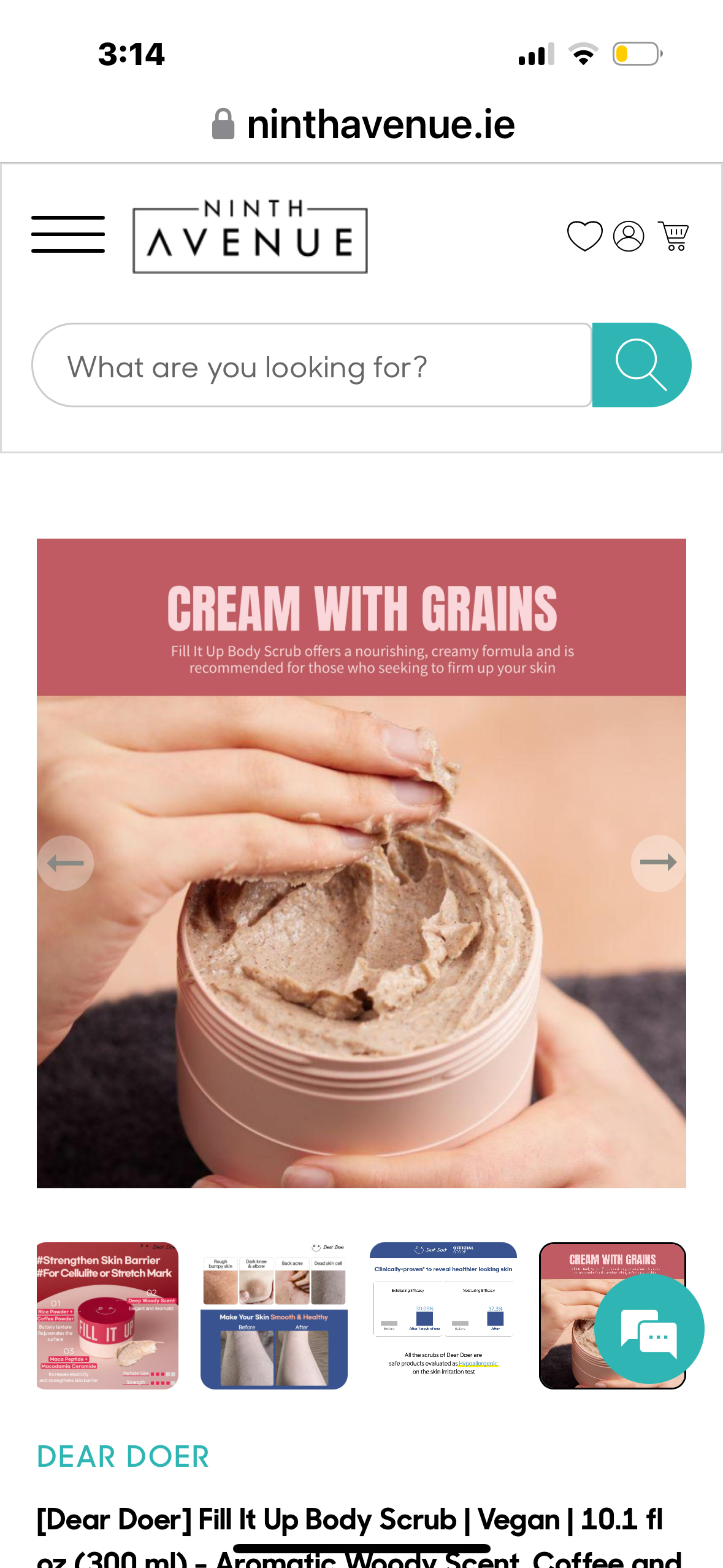Select the 'Clinically-proven' thumbnail
This screenshot has width=723, height=1568.
(443, 1315)
